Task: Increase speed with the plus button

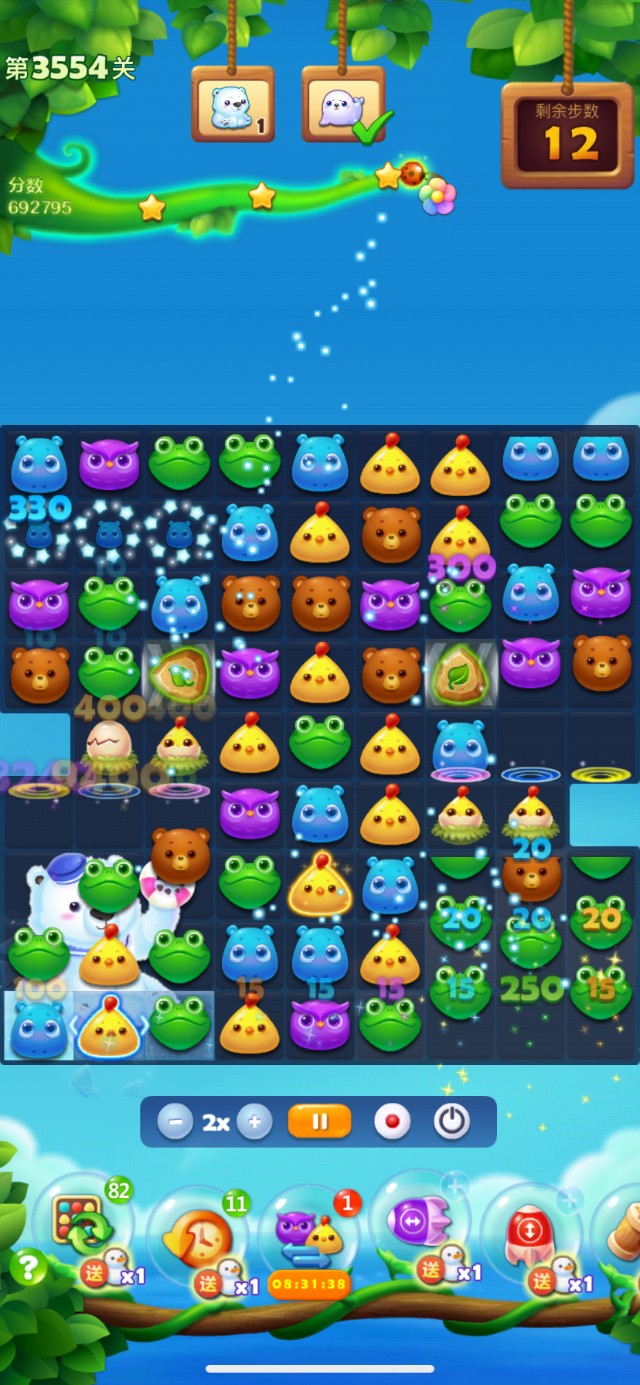Action: pyautogui.click(x=254, y=1122)
